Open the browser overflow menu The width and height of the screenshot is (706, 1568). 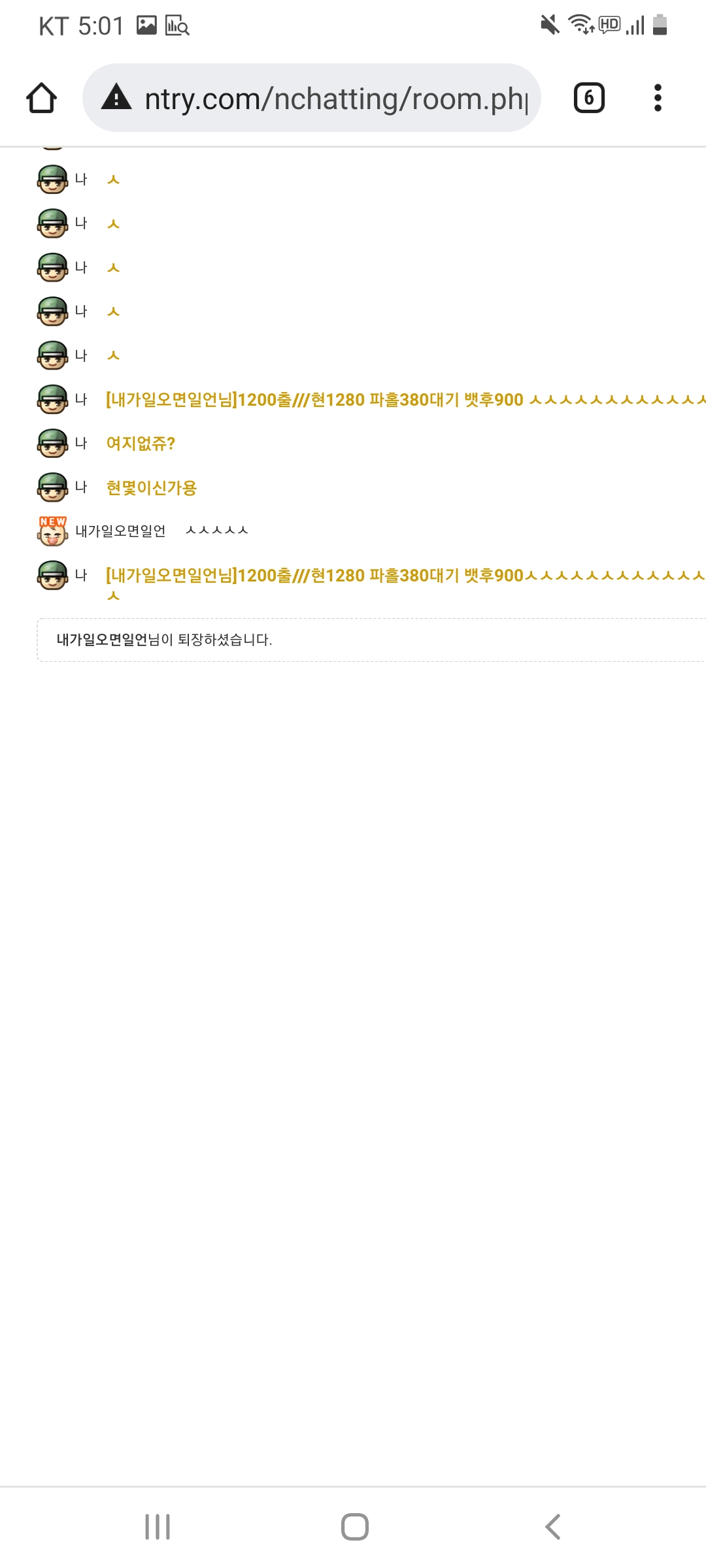pyautogui.click(x=658, y=98)
